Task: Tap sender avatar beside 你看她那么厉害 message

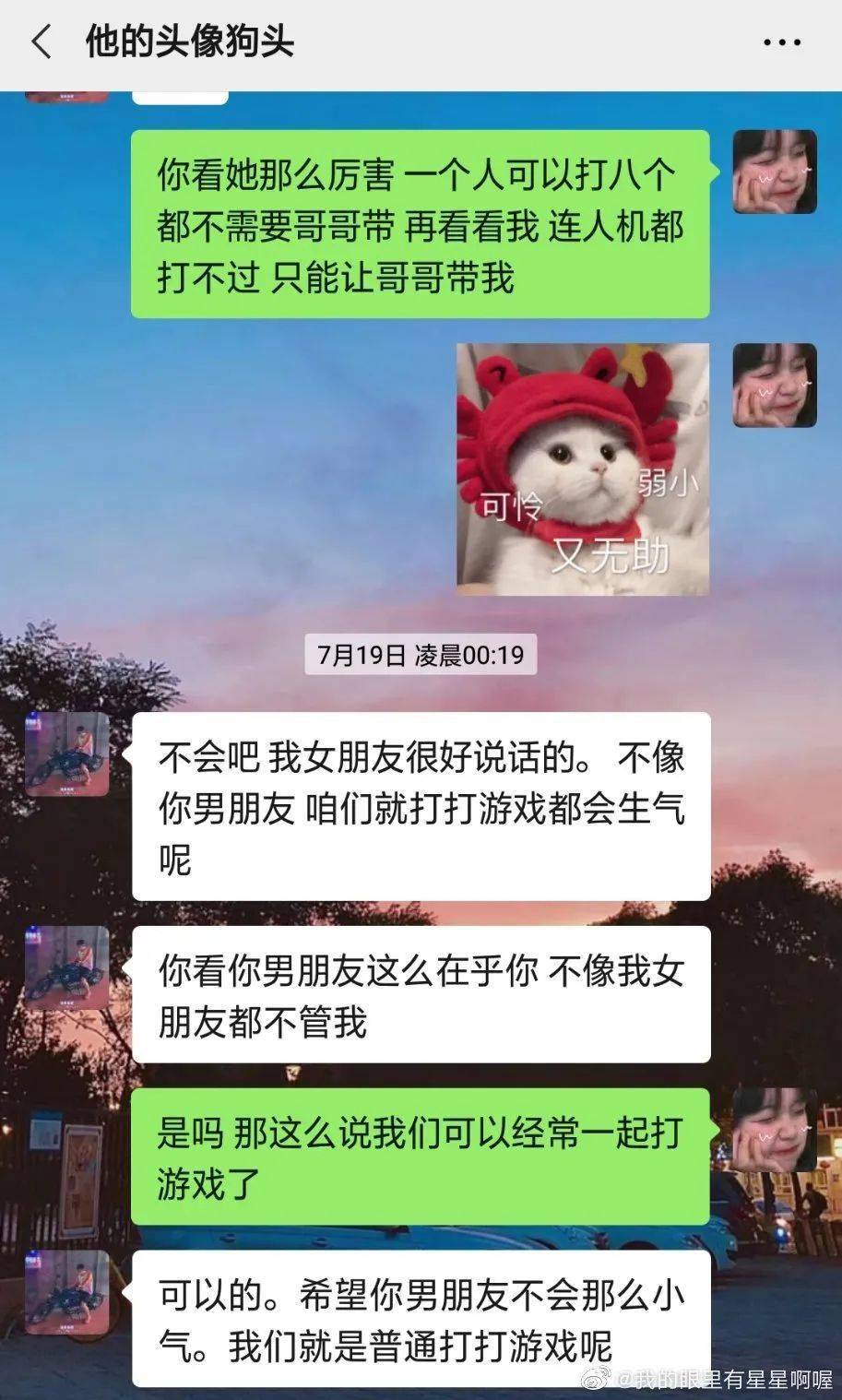Action: [774, 172]
